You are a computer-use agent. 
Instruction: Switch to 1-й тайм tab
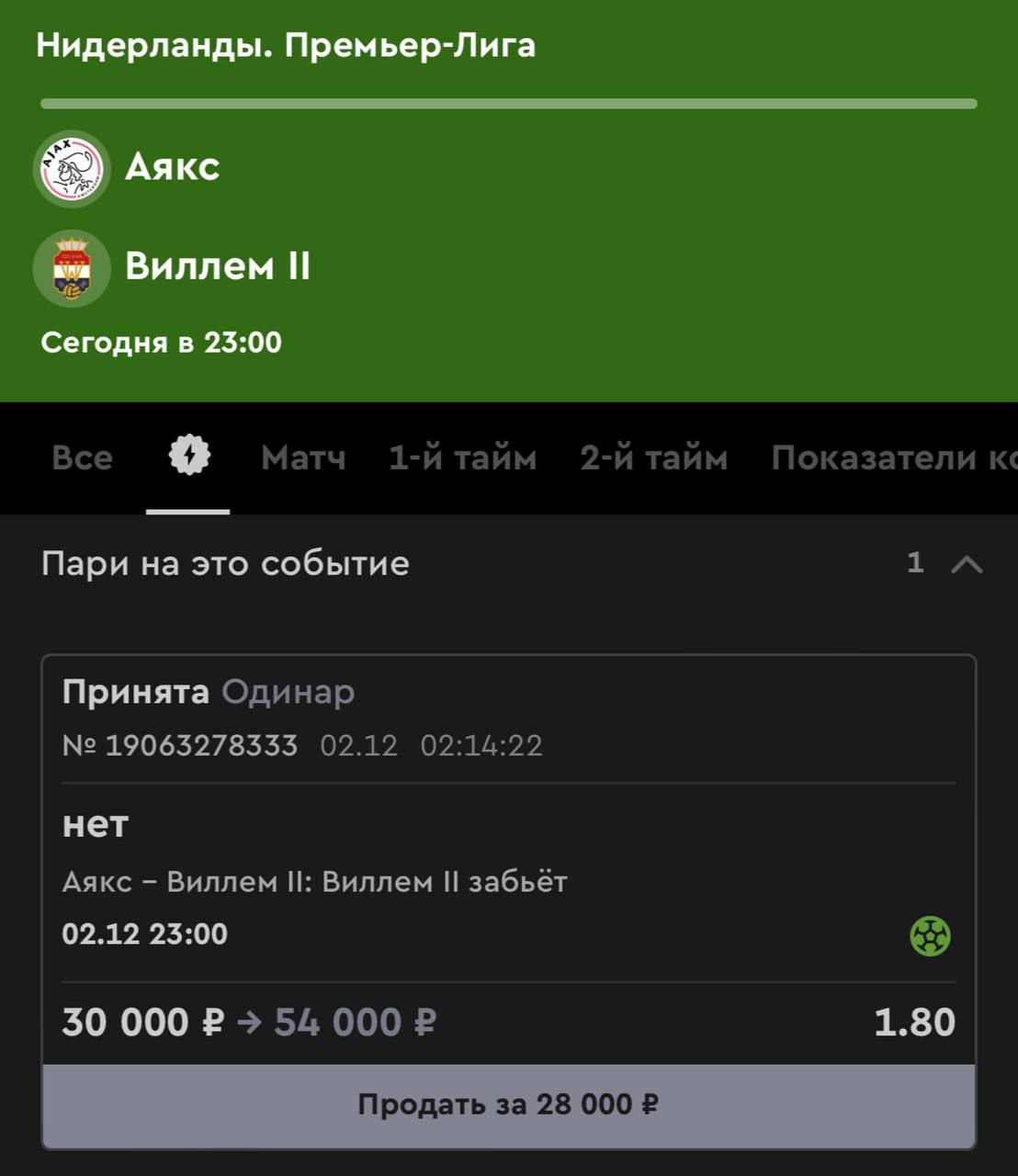click(462, 458)
